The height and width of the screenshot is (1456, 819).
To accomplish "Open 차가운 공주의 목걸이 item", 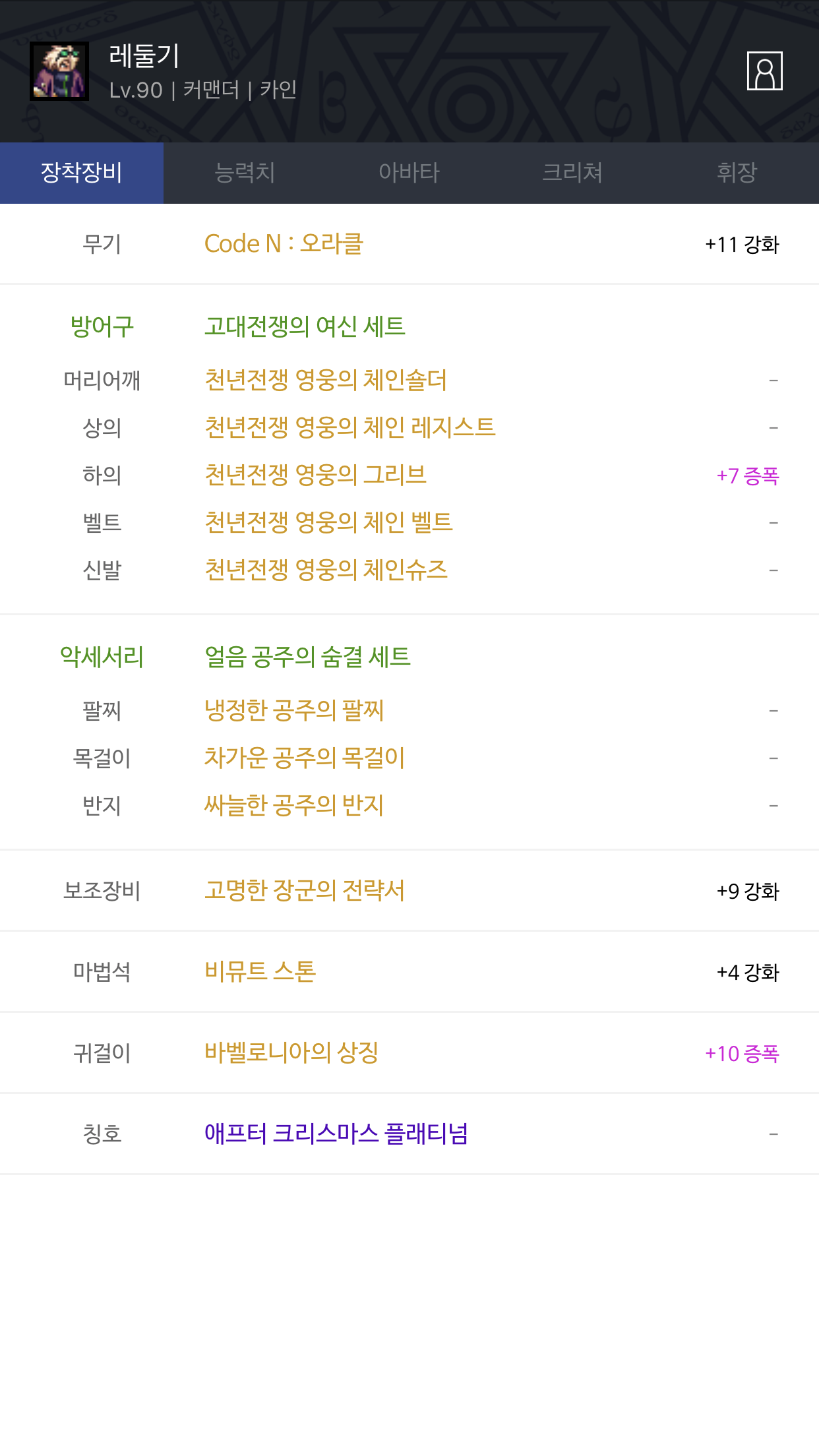I will [x=305, y=758].
